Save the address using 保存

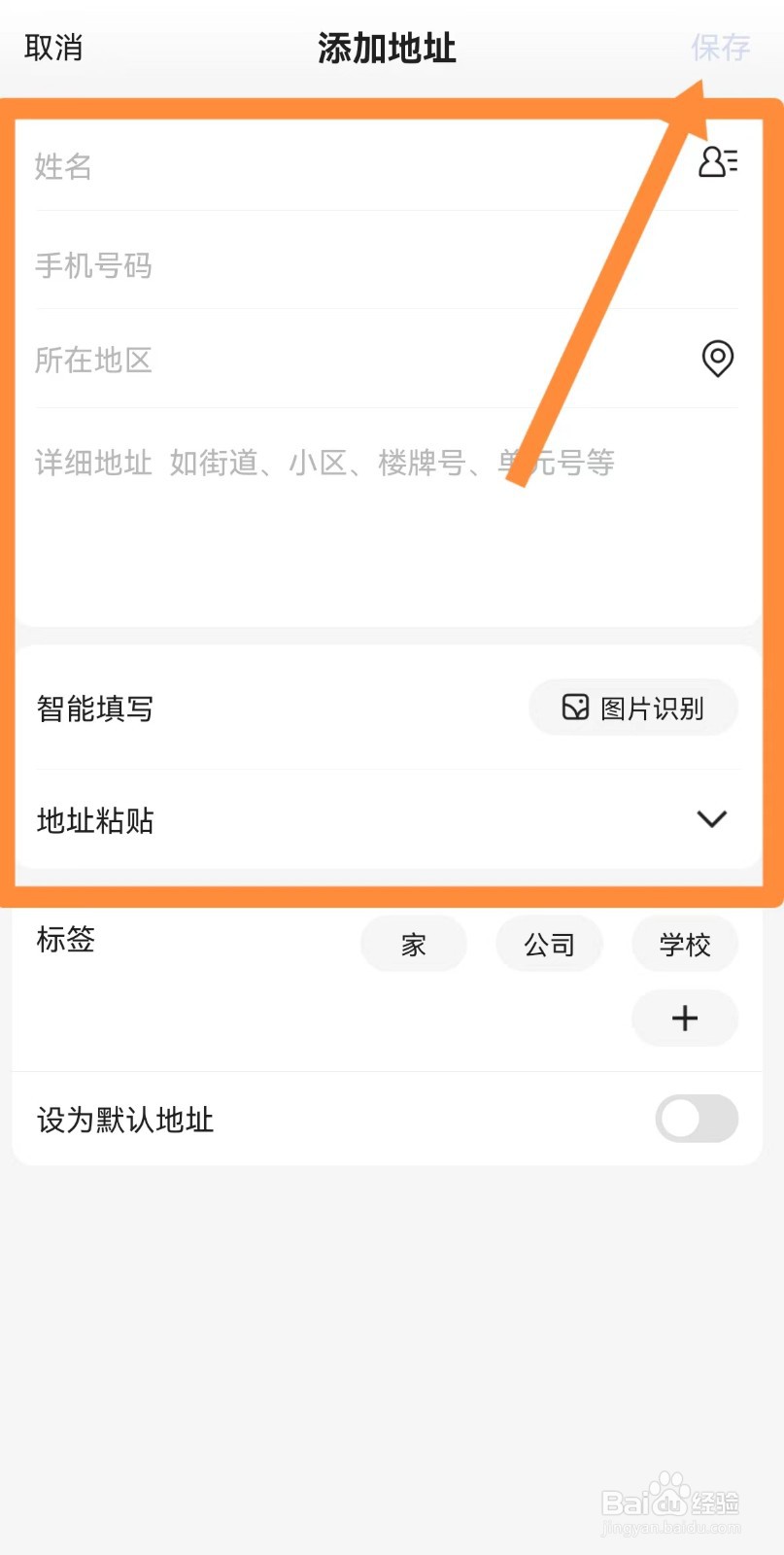[x=720, y=47]
